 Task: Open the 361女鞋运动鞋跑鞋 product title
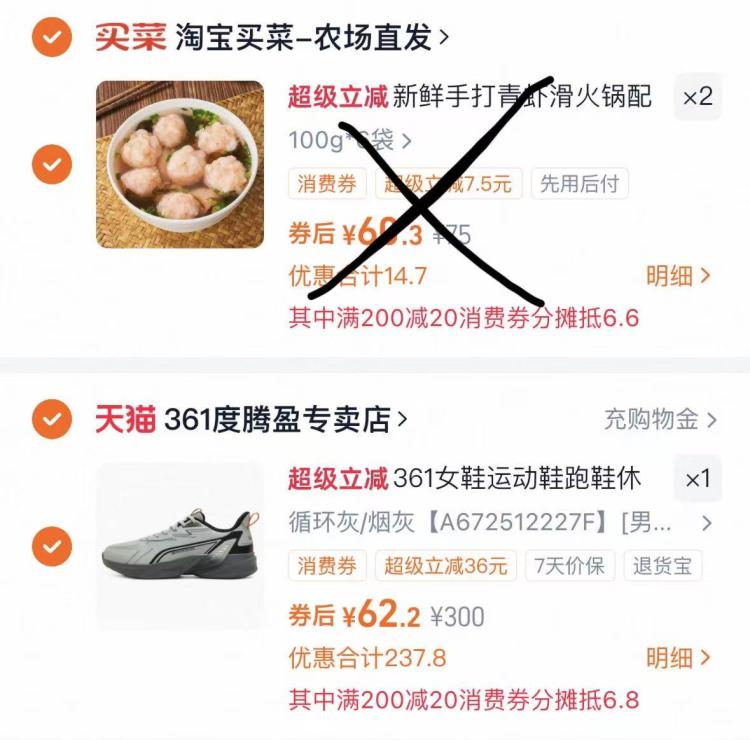click(x=515, y=479)
